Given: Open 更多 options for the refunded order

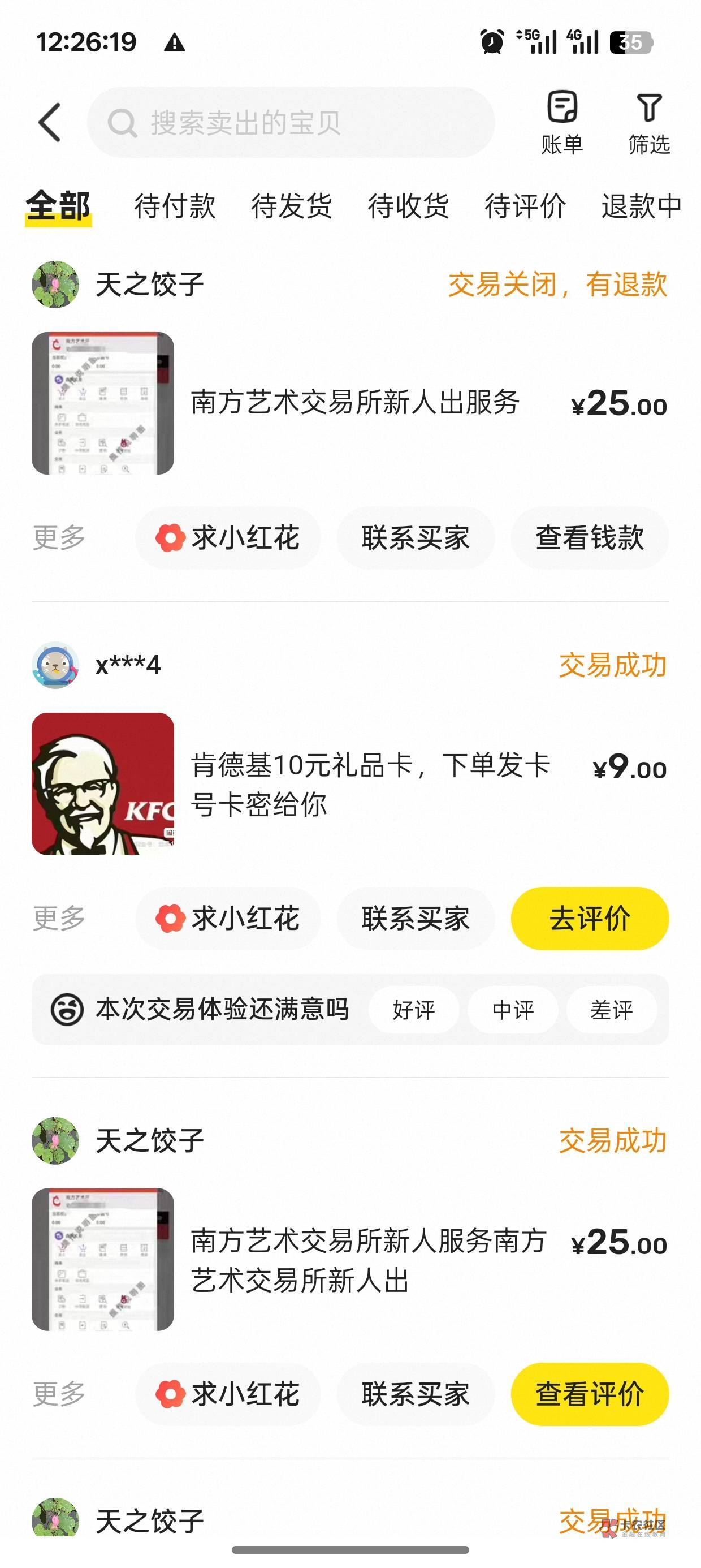Looking at the screenshot, I should tap(59, 537).
